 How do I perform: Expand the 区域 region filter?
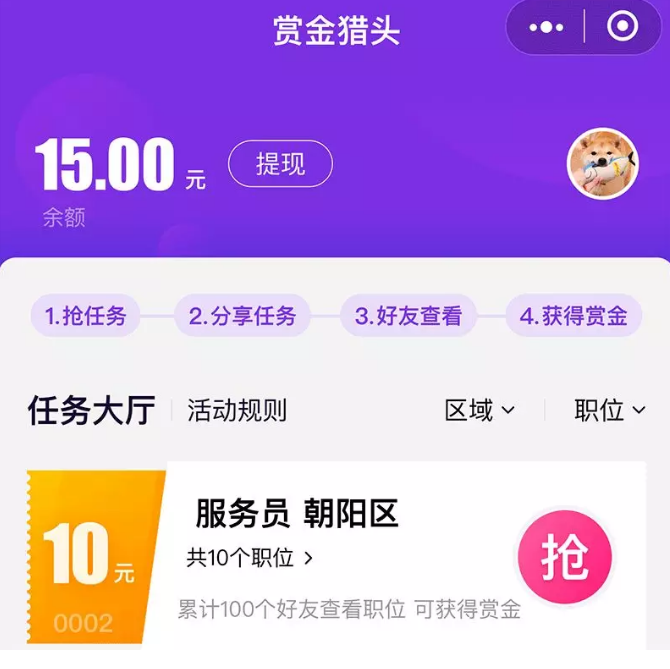tap(480, 410)
